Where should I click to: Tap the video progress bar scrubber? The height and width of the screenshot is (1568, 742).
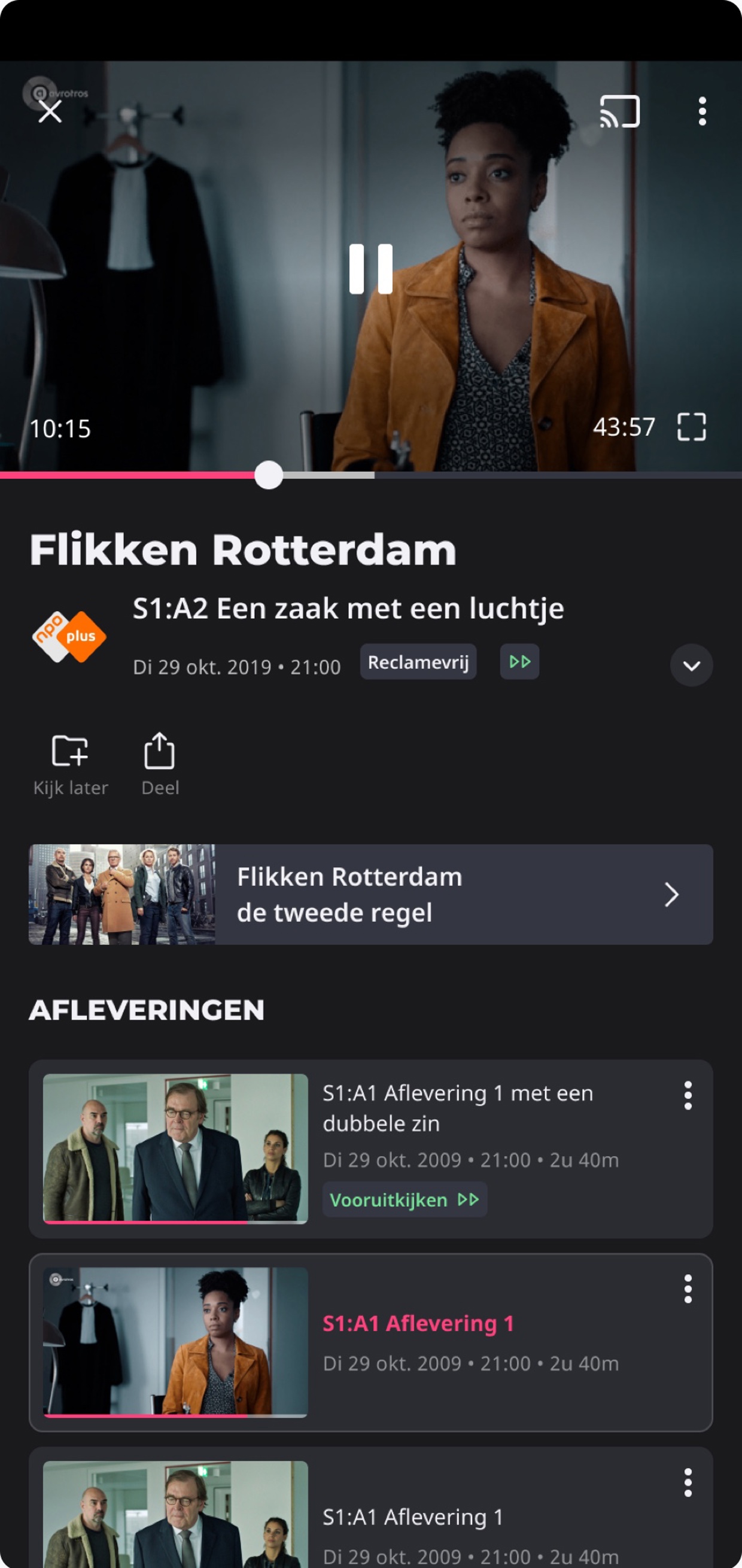click(269, 475)
